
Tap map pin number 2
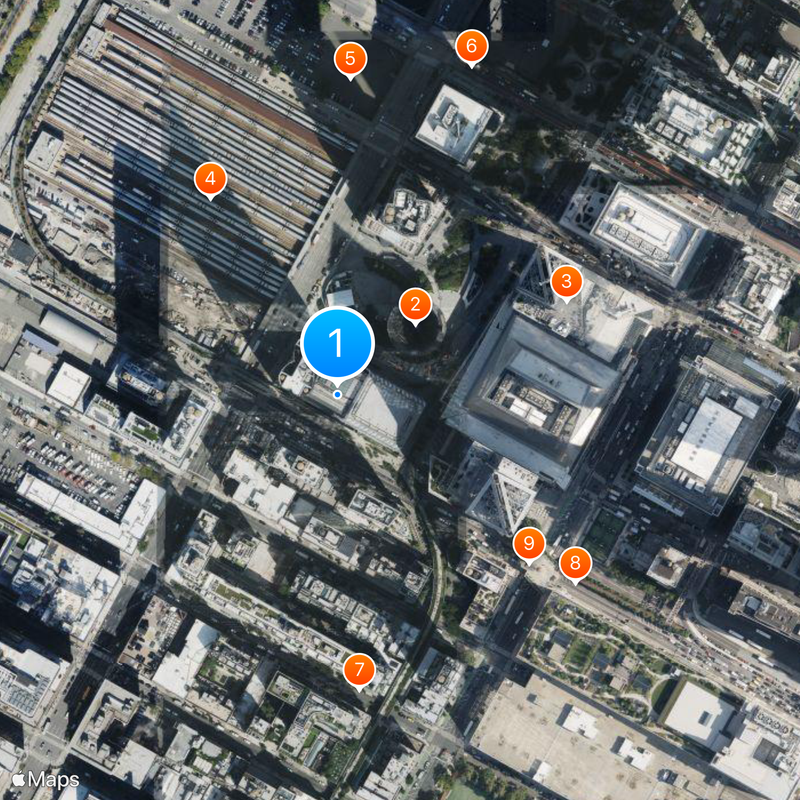point(415,304)
